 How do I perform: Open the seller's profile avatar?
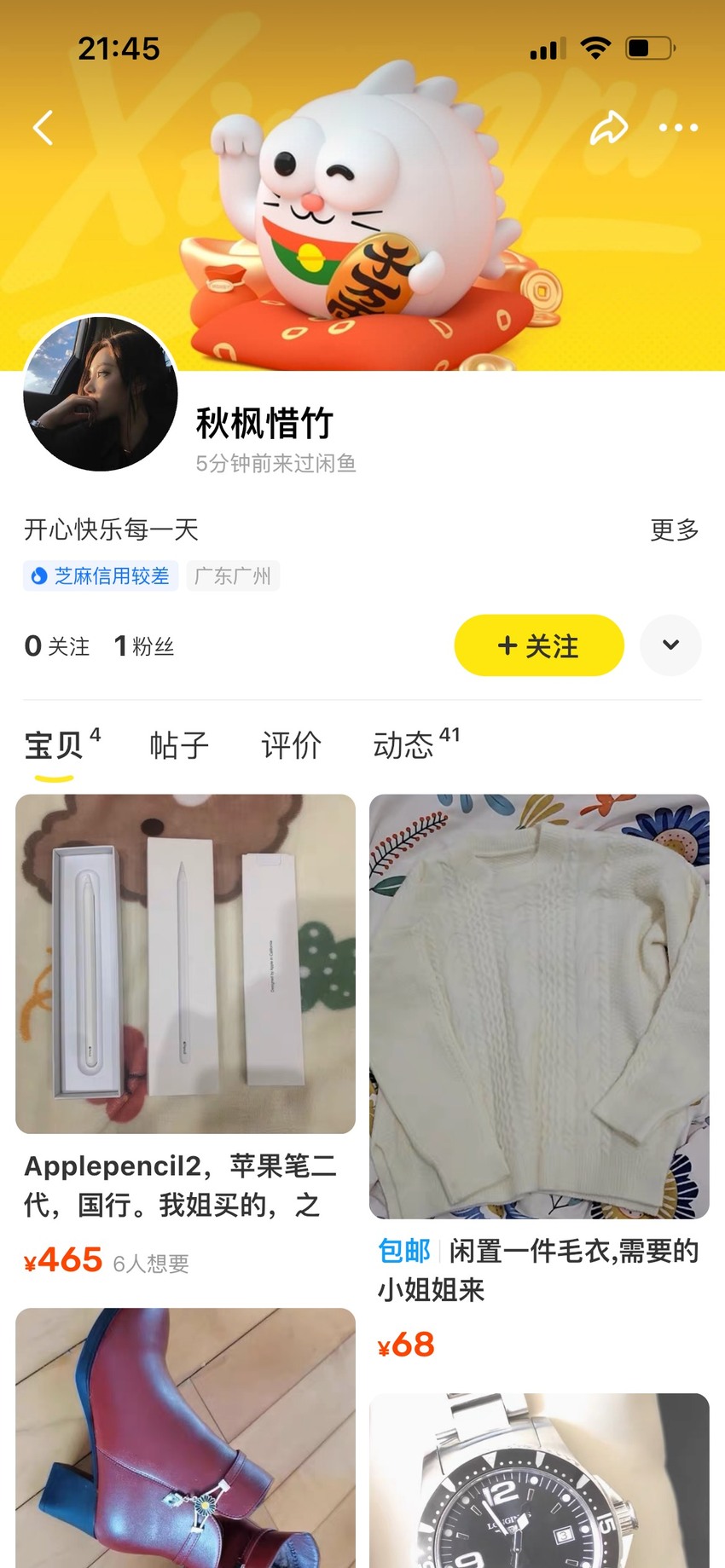pos(101,394)
